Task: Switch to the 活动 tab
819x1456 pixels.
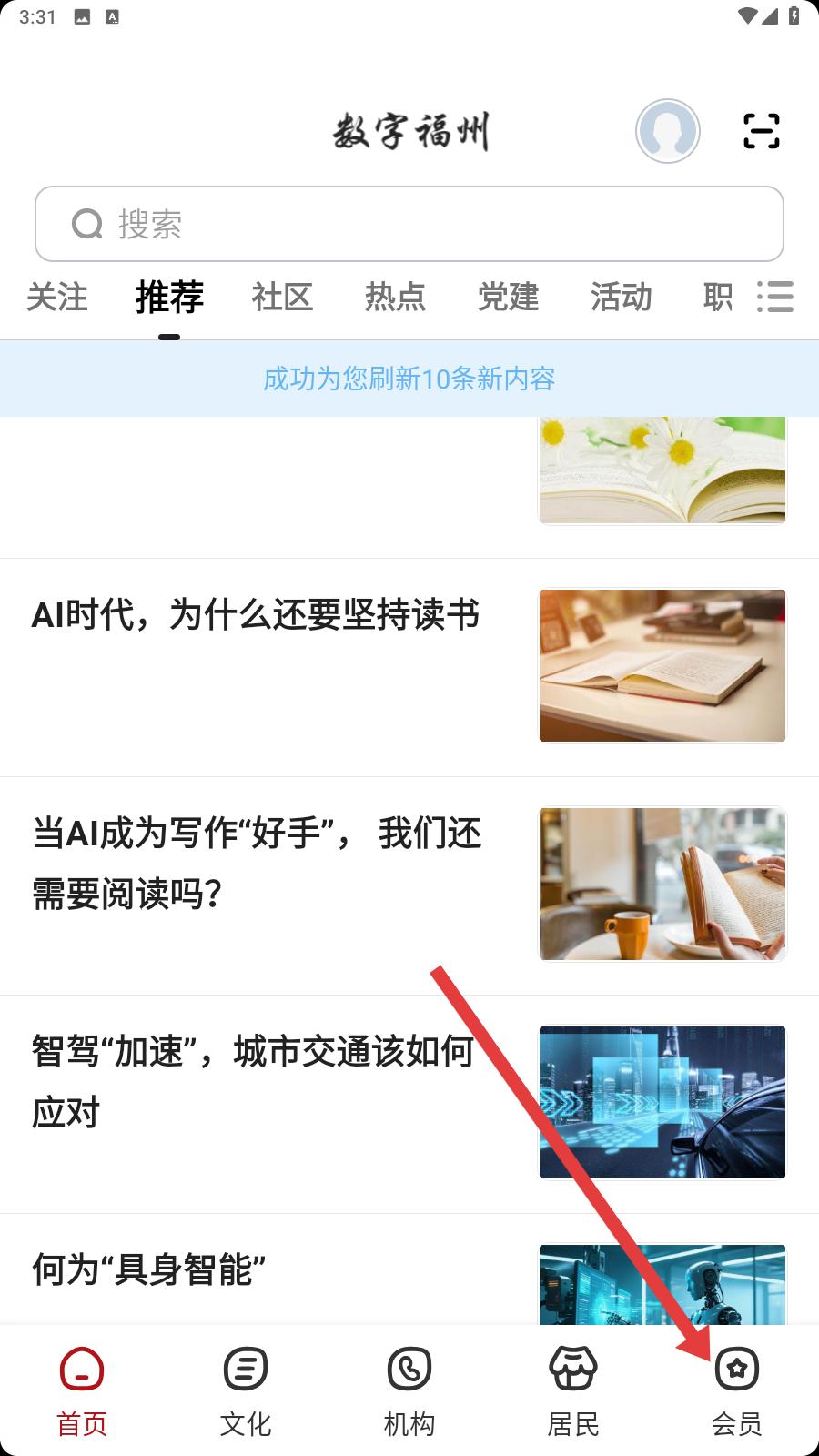Action: pyautogui.click(x=621, y=297)
